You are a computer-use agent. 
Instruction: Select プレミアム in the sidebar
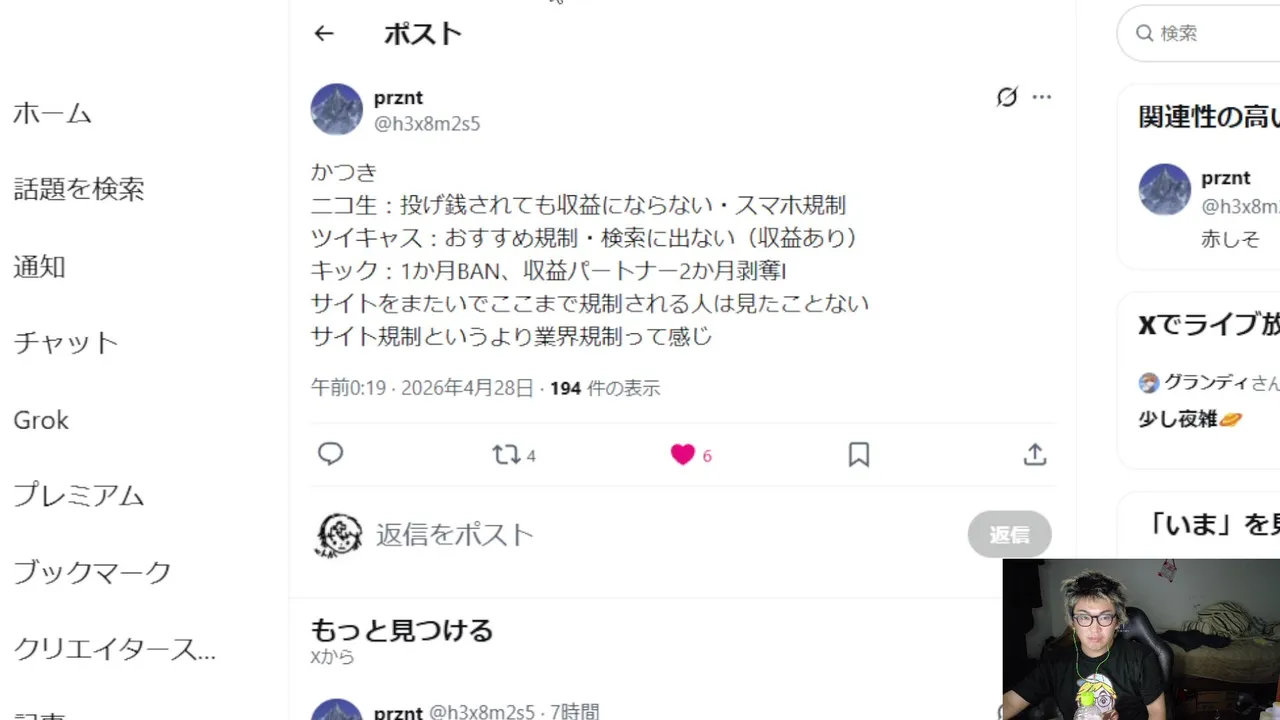click(79, 496)
